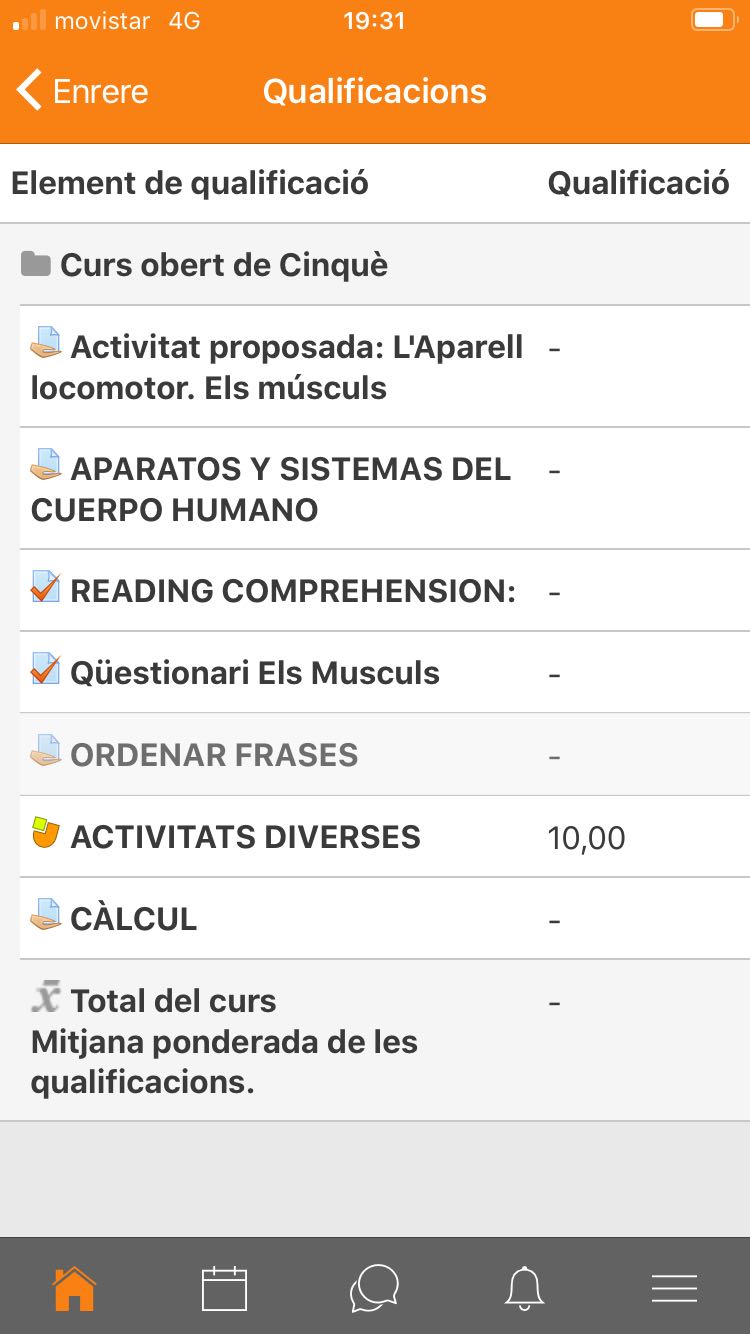The height and width of the screenshot is (1334, 750).
Task: Switch to the home tab
Action: [75, 1288]
